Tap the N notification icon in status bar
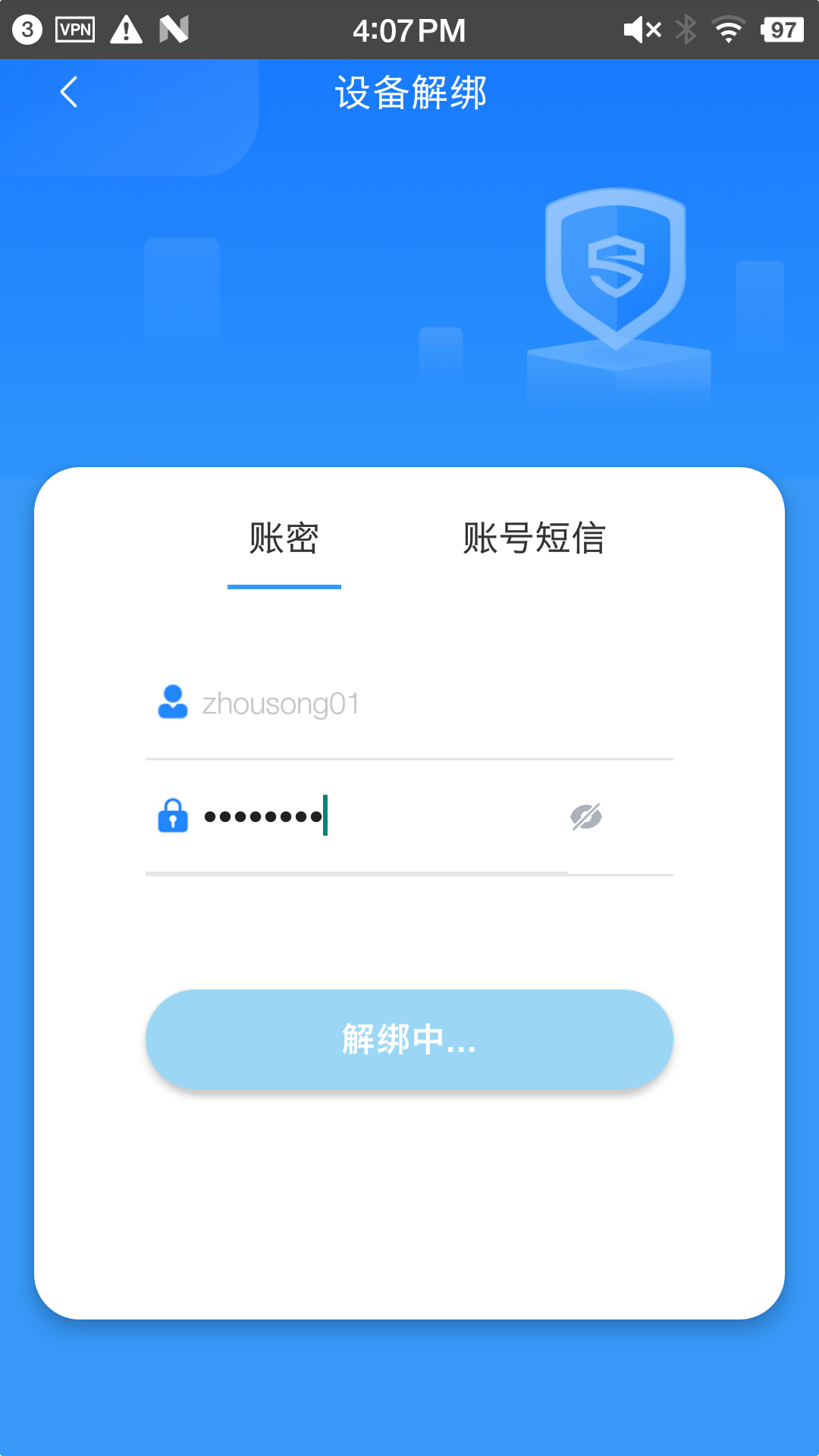 click(174, 29)
